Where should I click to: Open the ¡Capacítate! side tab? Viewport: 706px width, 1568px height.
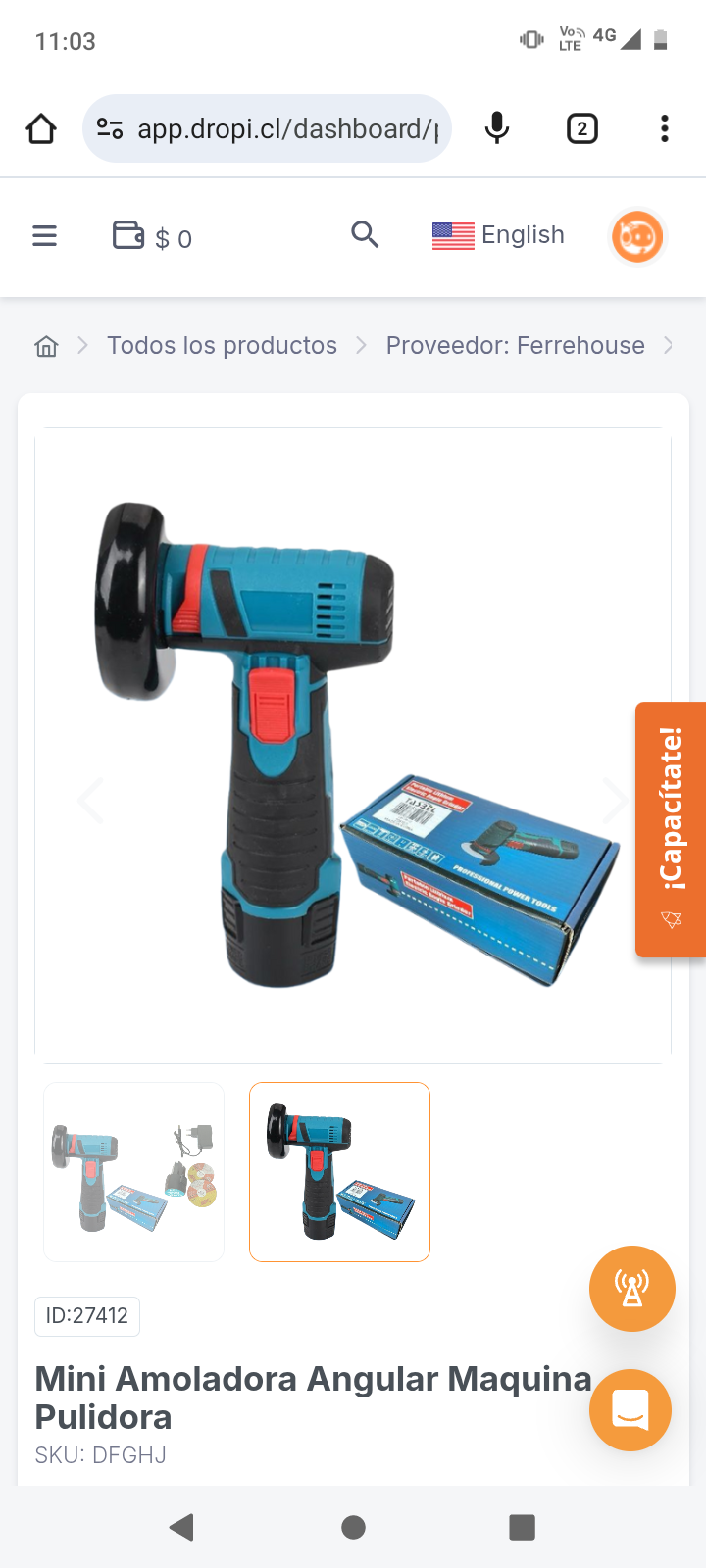coord(672,829)
